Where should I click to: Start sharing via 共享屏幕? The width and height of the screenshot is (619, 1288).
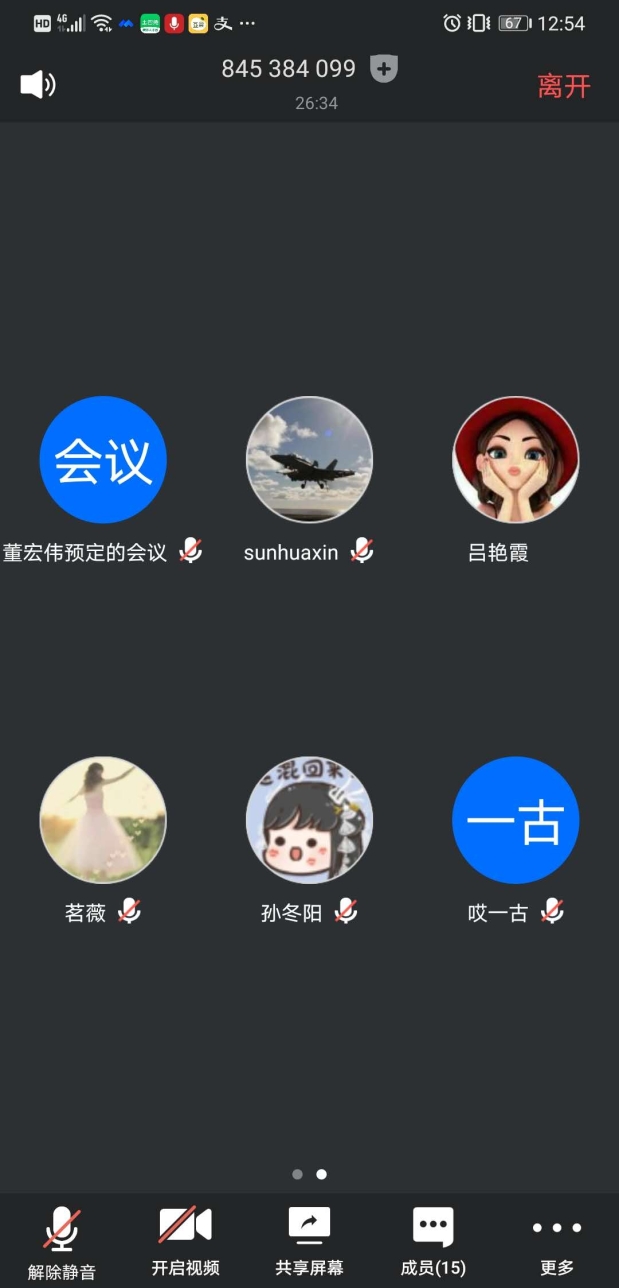(309, 1242)
